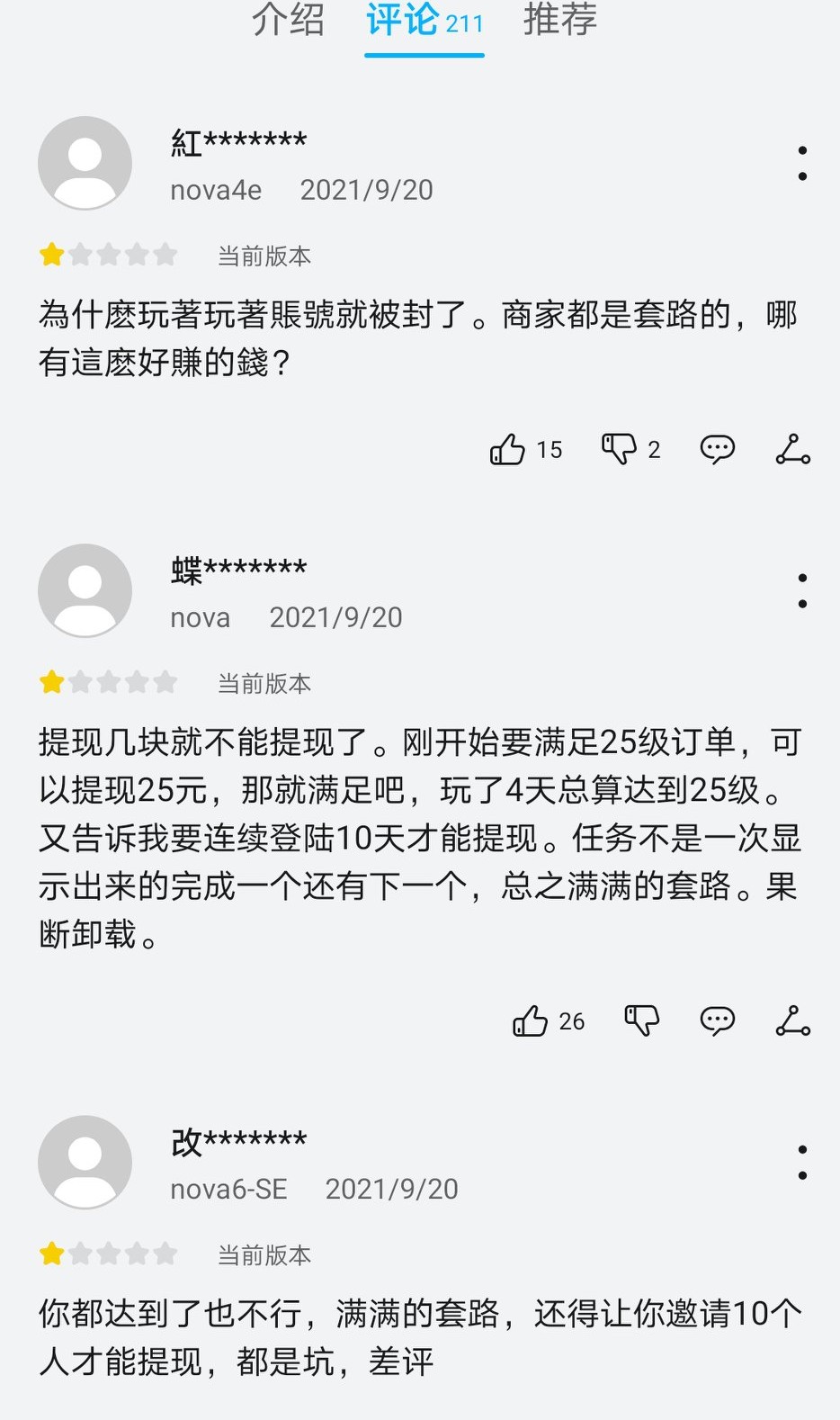The width and height of the screenshot is (840, 1420).
Task: Switch to the 介绍 tab
Action: [290, 22]
